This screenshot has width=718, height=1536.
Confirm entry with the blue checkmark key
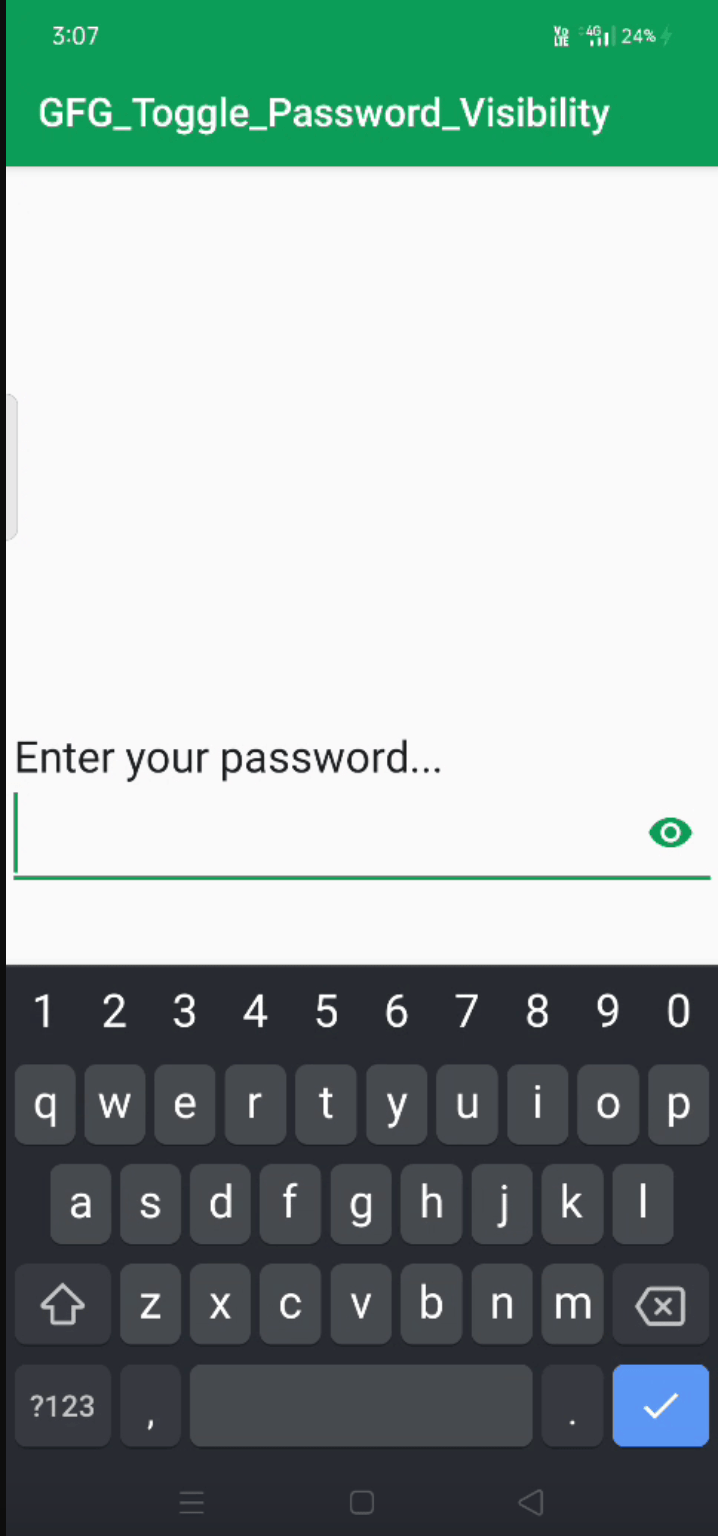click(660, 1405)
